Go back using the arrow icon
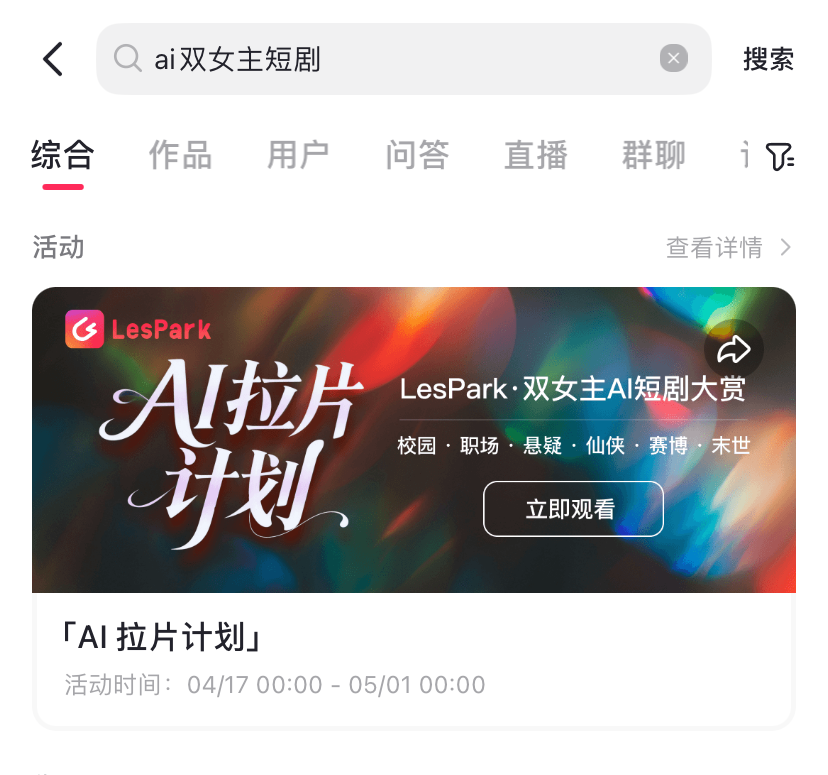Image resolution: width=828 pixels, height=775 pixels. click(53, 59)
